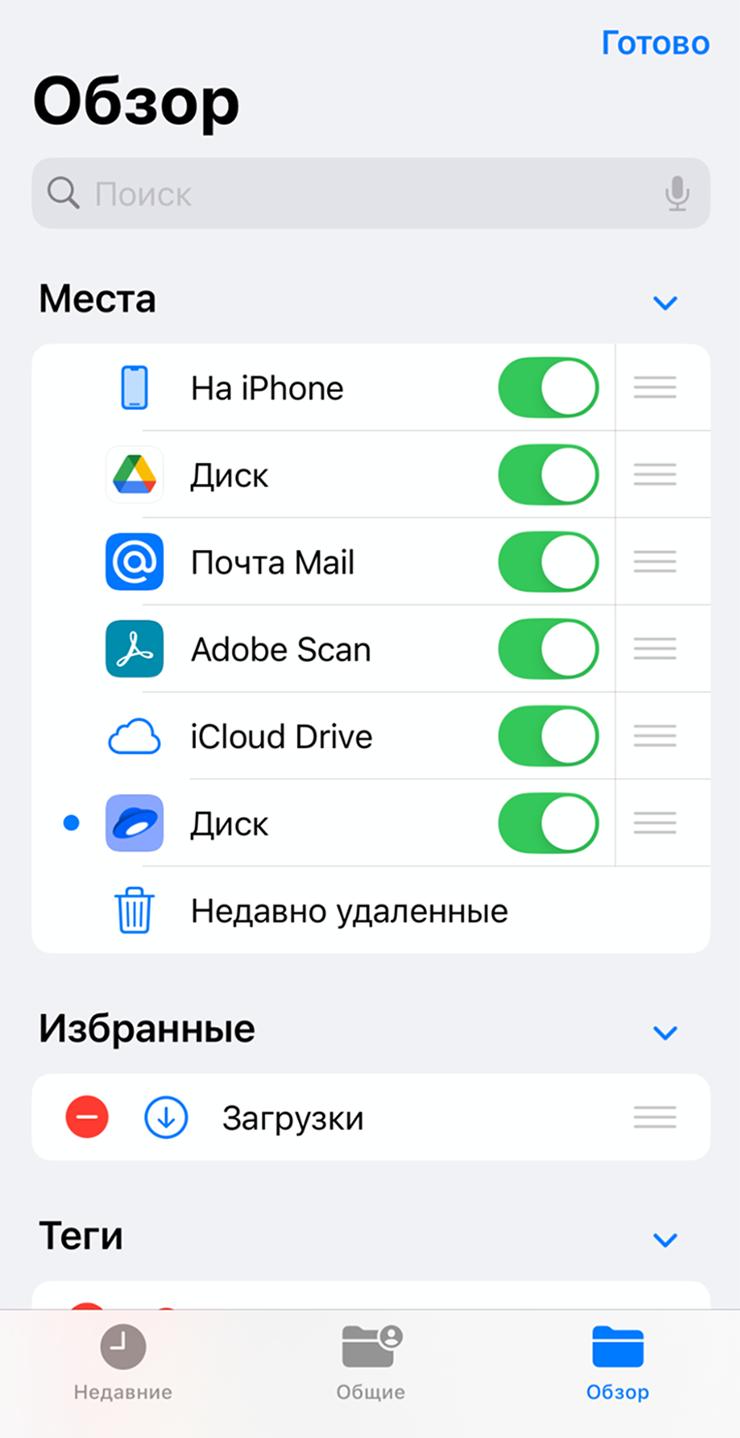Viewport: 740px width, 1438px height.
Task: Toggle the На iPhone switch off
Action: pos(548,388)
